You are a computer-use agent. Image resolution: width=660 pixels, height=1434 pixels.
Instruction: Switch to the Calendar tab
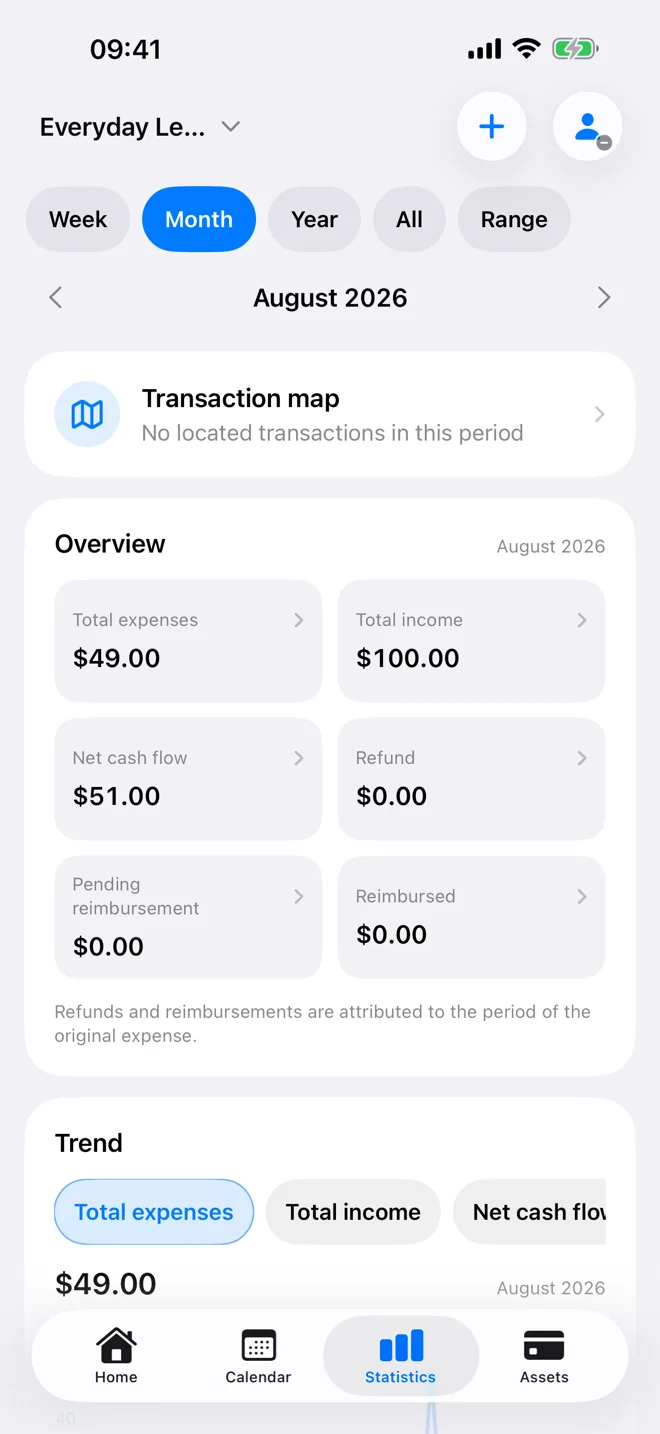pos(258,1357)
